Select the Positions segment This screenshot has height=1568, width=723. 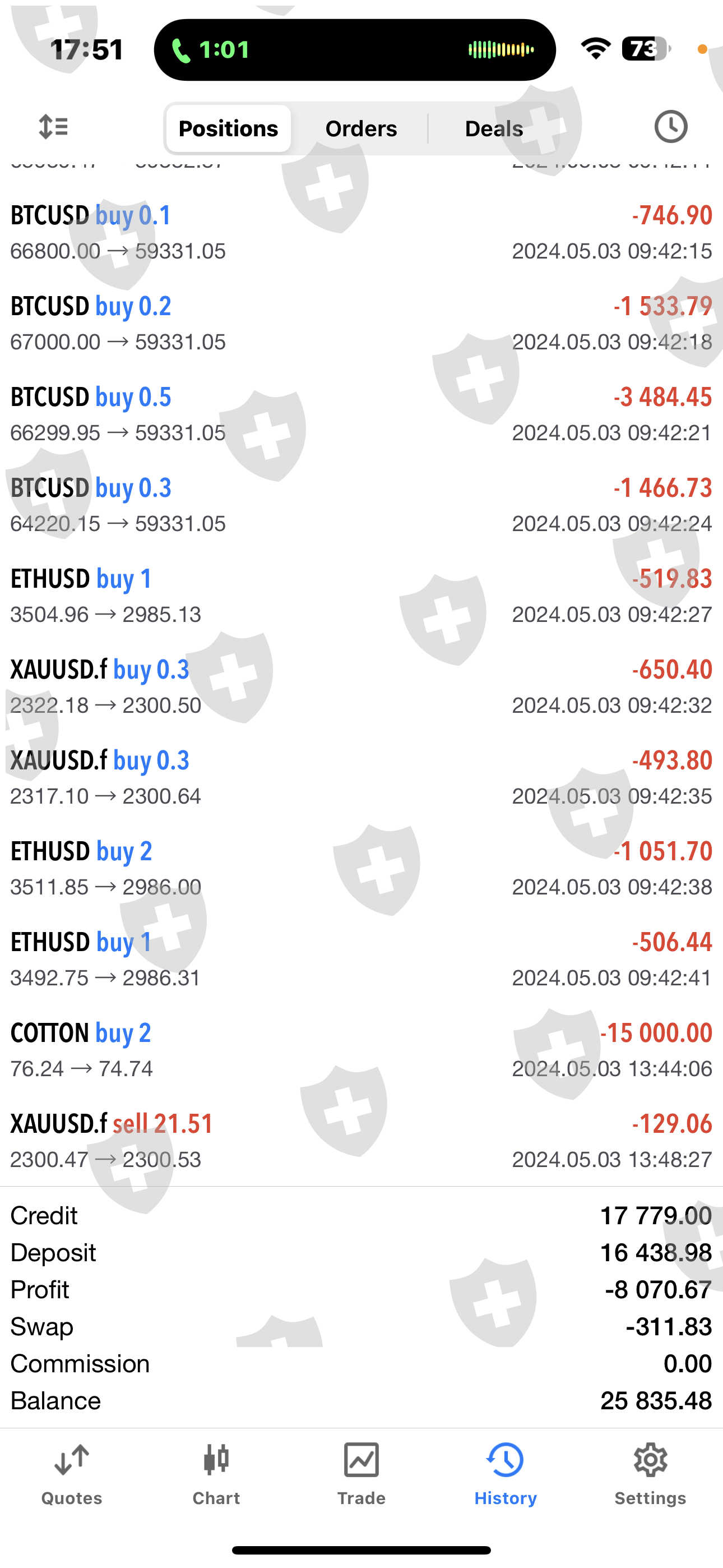click(x=228, y=128)
